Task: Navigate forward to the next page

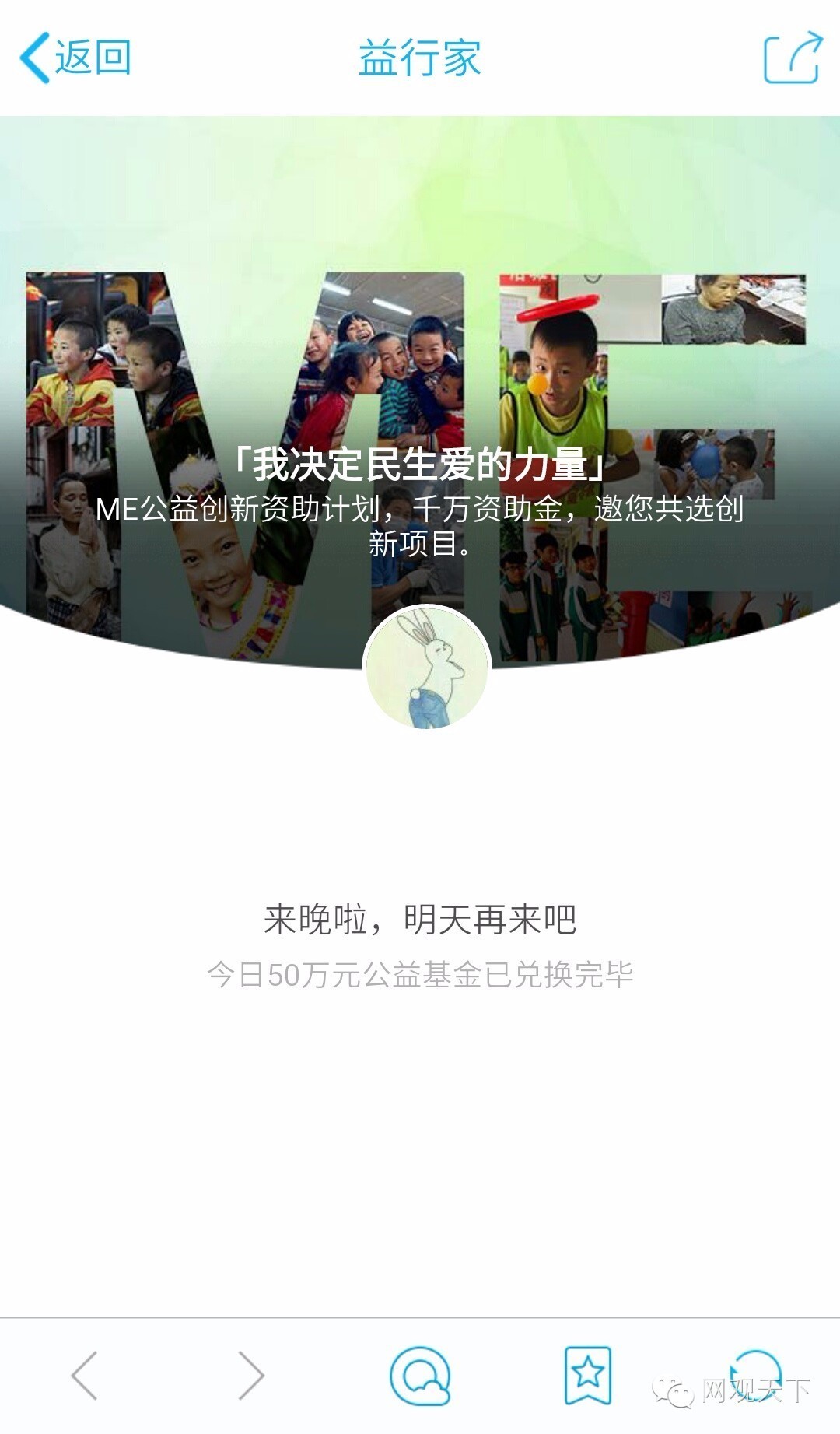Action: click(251, 1375)
